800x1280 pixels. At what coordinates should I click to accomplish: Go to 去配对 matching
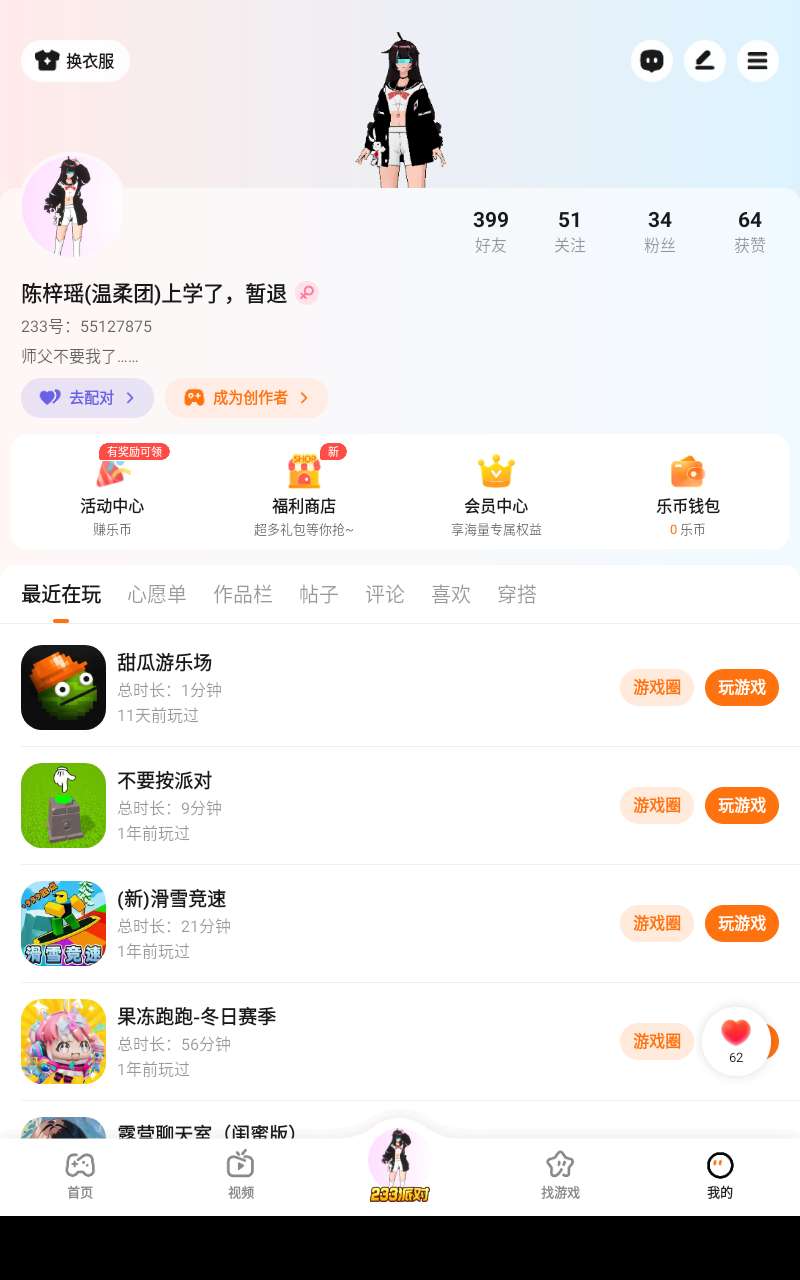(87, 398)
